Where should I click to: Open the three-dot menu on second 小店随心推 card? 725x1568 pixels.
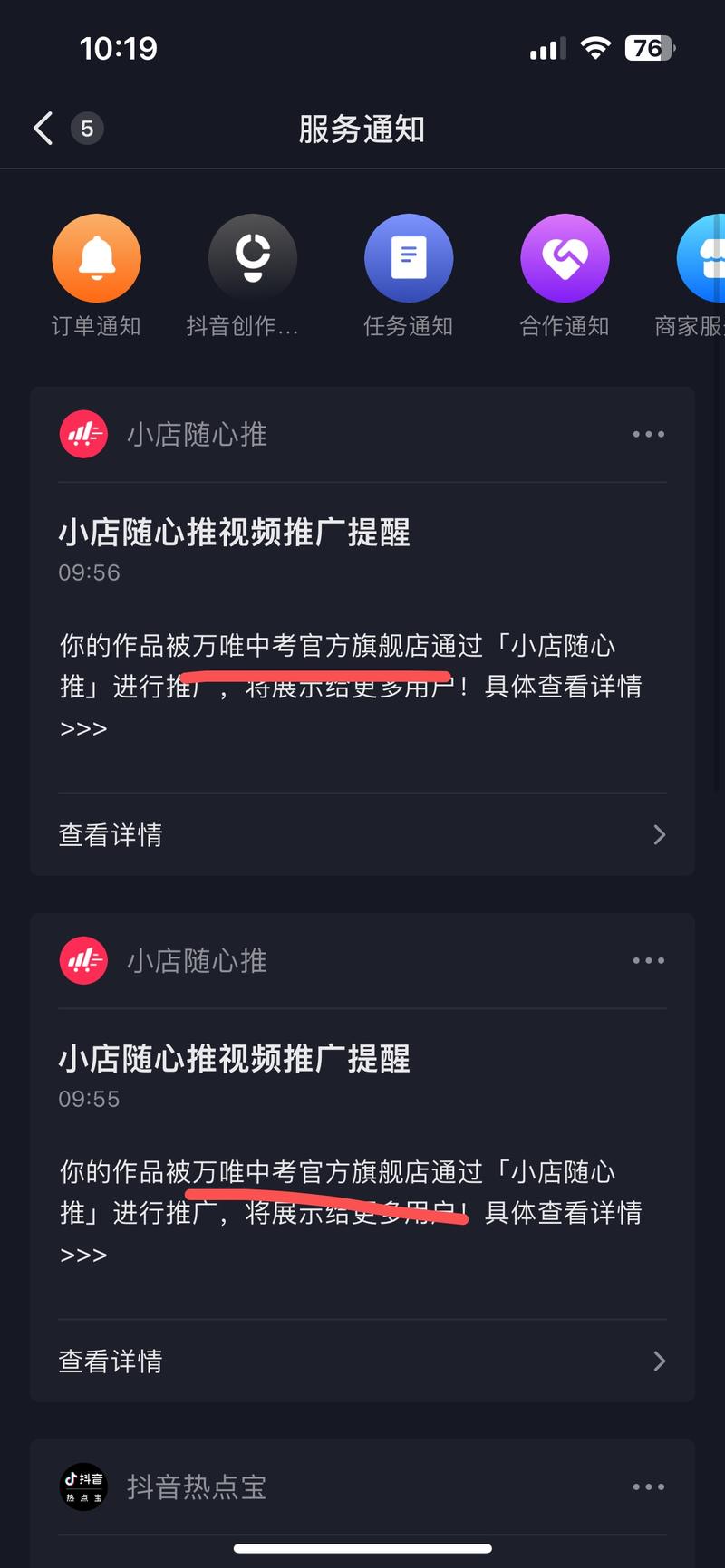tap(648, 960)
